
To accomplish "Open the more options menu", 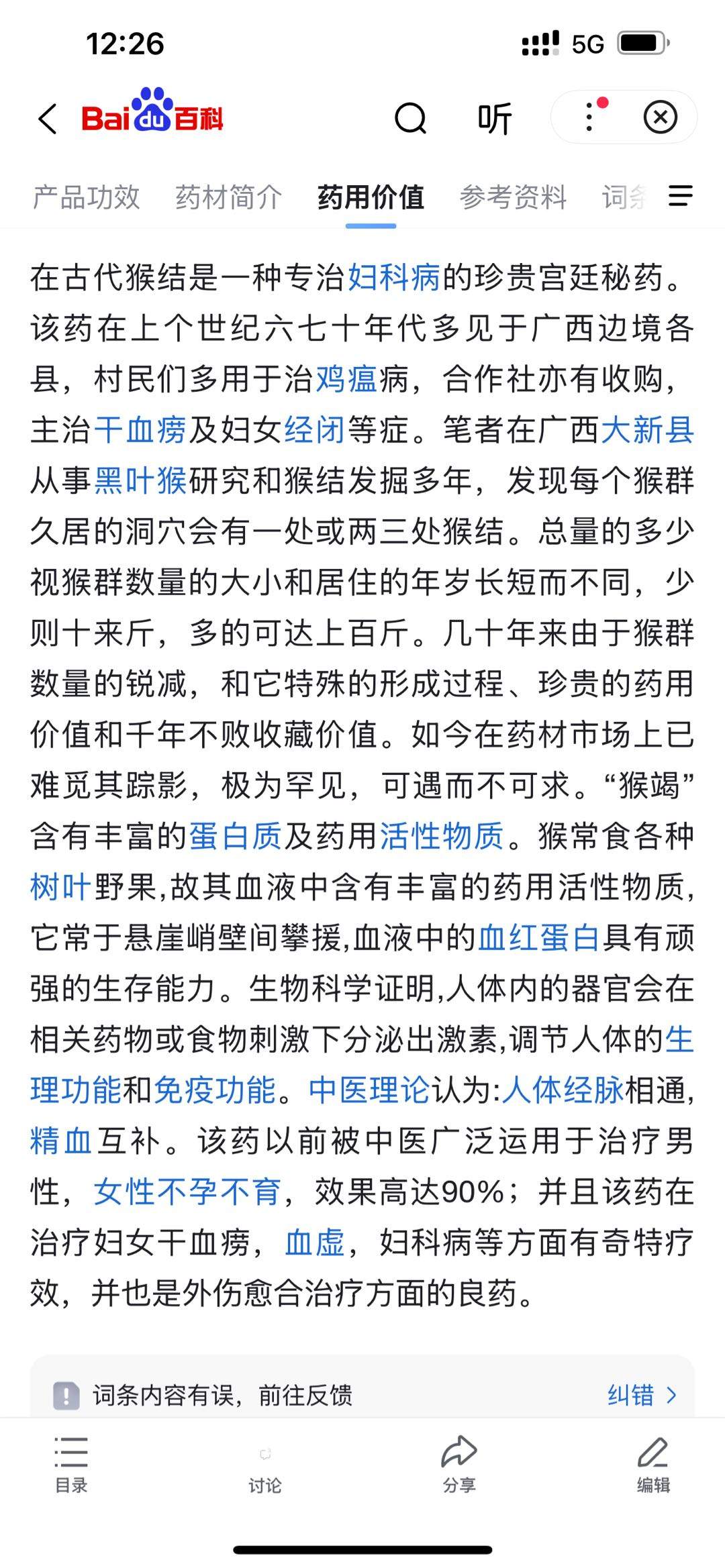I will point(588,117).
